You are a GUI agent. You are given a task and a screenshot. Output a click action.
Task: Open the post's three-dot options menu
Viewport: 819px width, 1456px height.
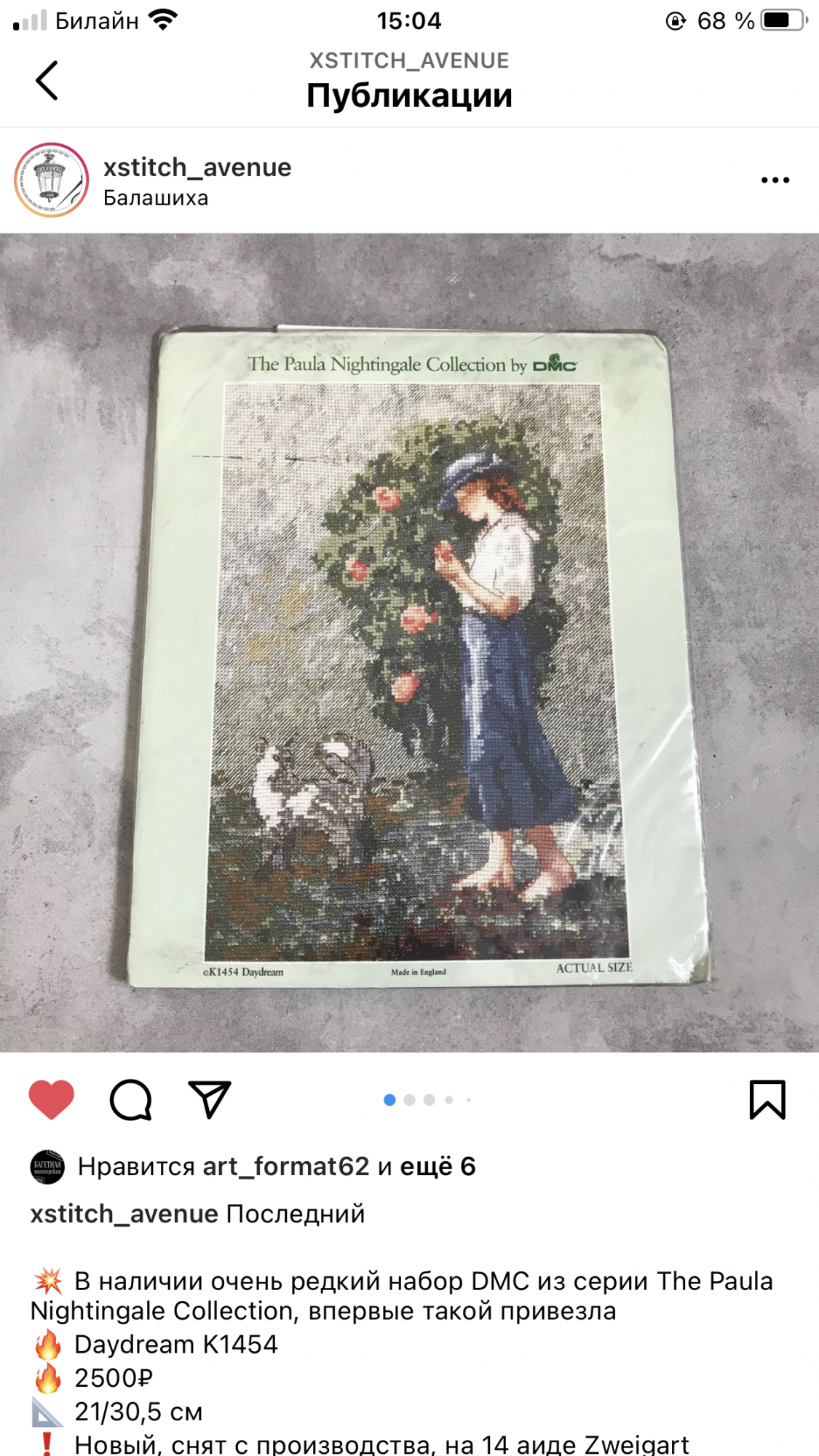tap(775, 180)
